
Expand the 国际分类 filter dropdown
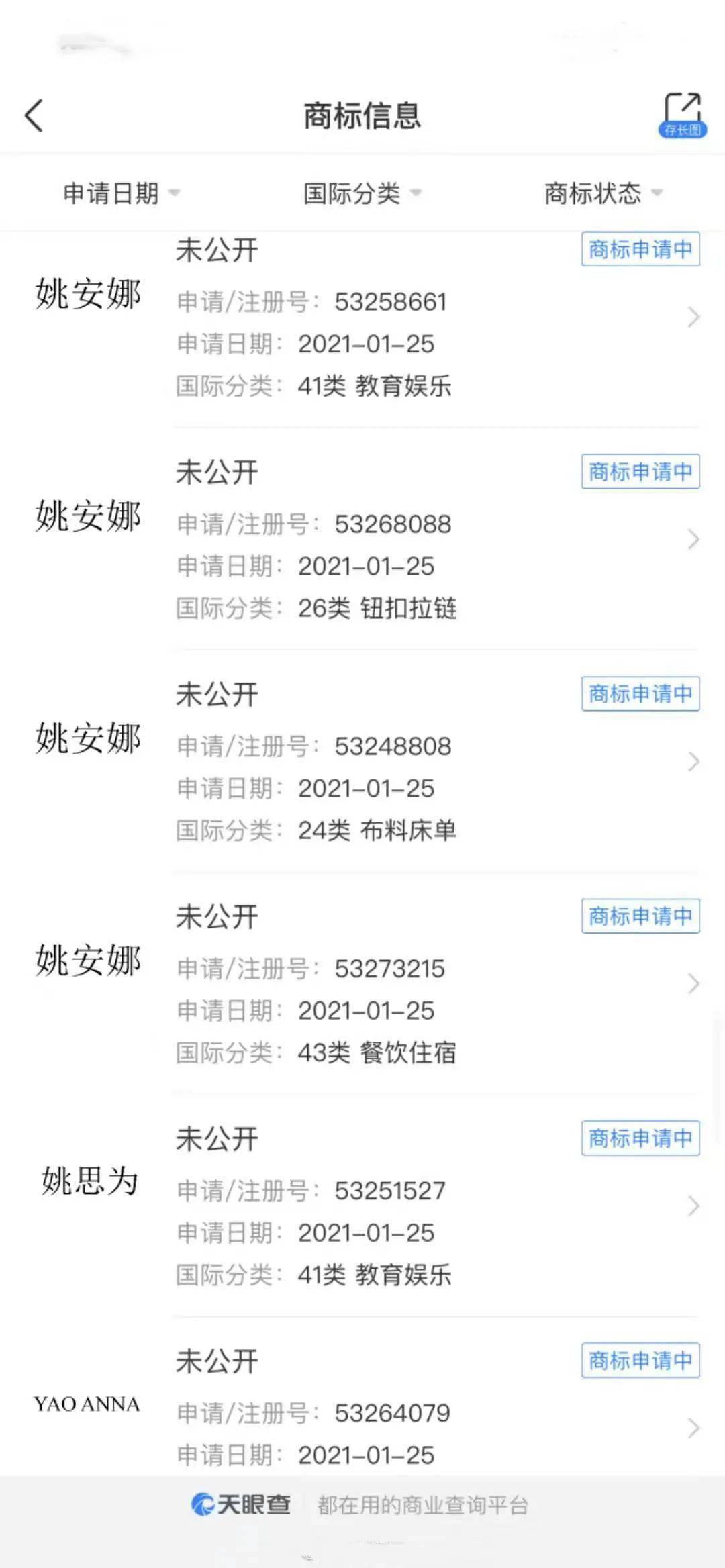(361, 193)
